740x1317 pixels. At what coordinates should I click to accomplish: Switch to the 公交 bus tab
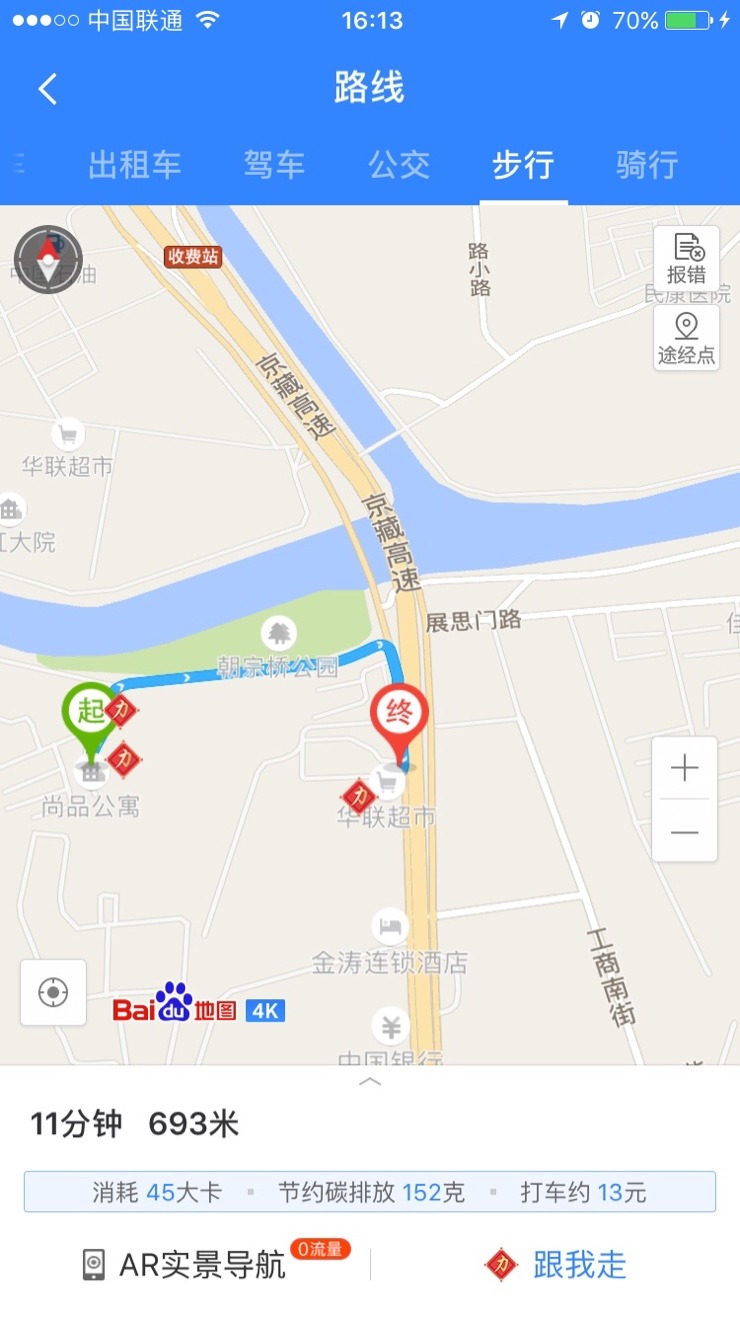coord(398,165)
